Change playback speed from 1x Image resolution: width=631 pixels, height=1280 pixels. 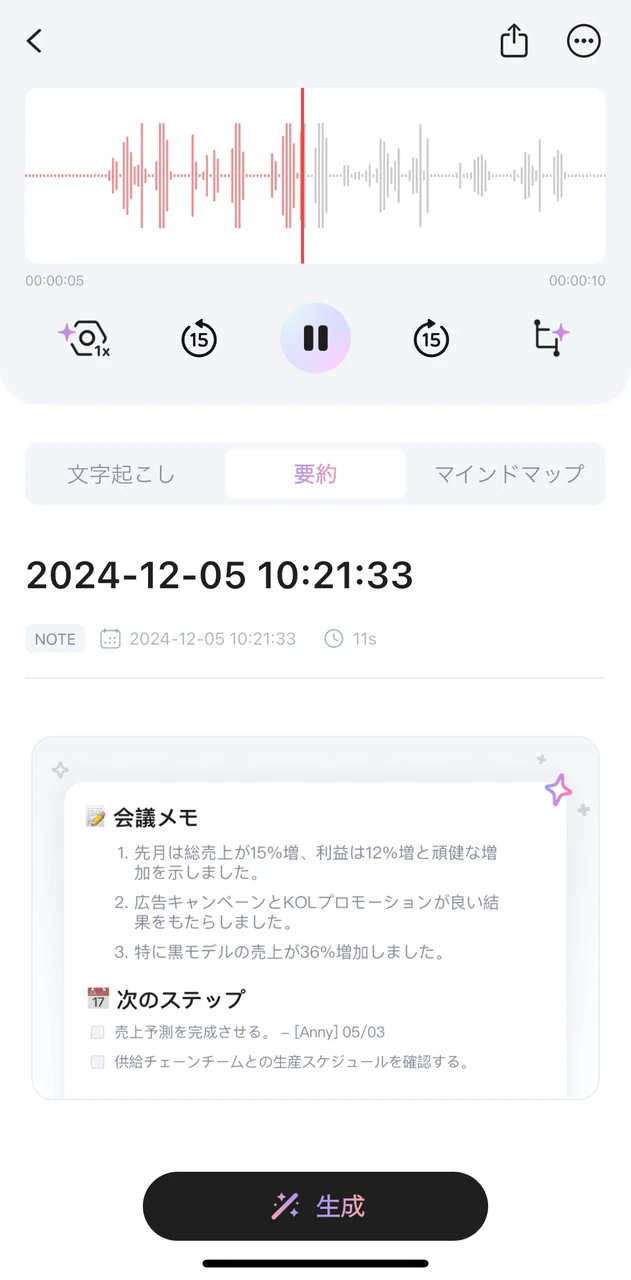[x=84, y=339]
